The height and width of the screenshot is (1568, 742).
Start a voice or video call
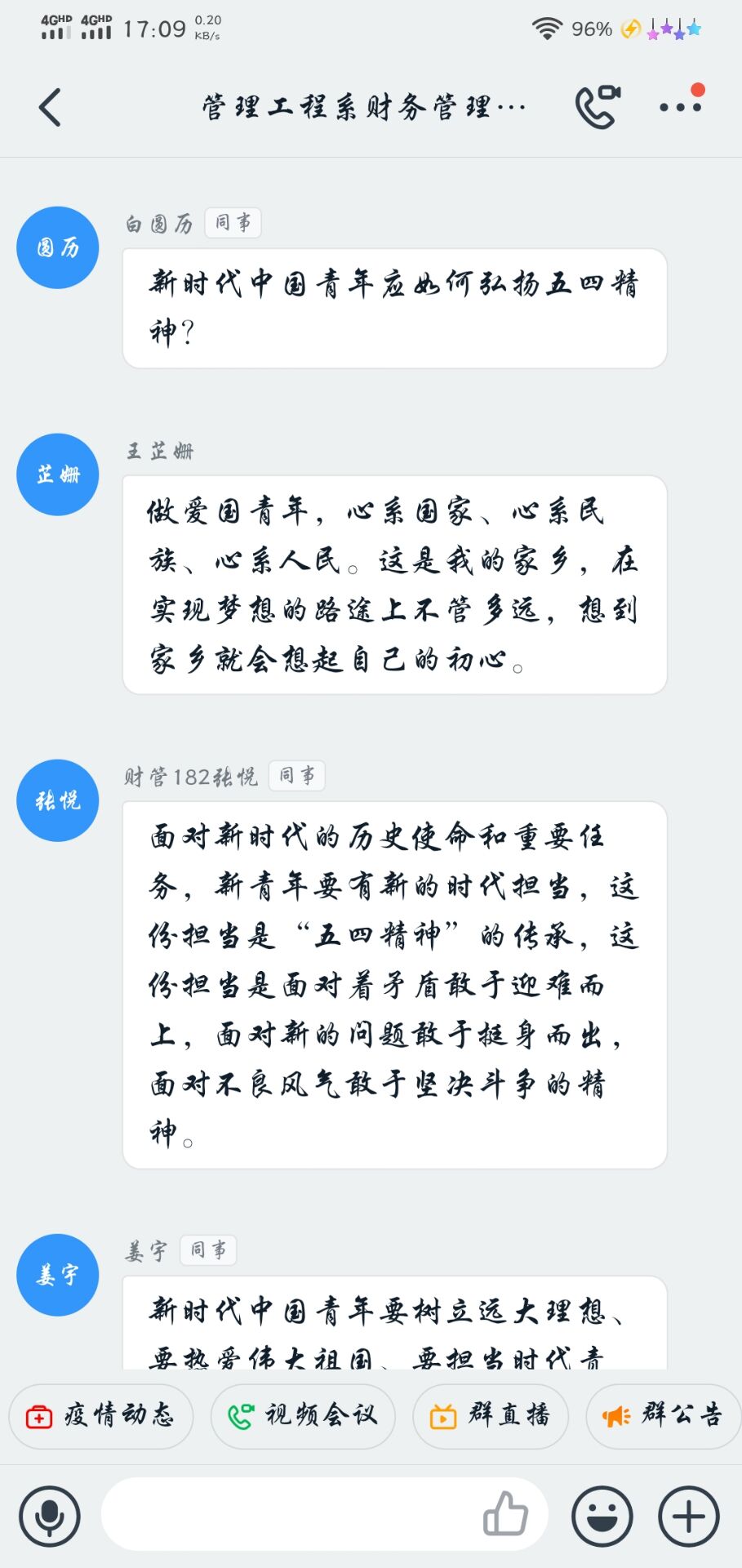coord(598,107)
